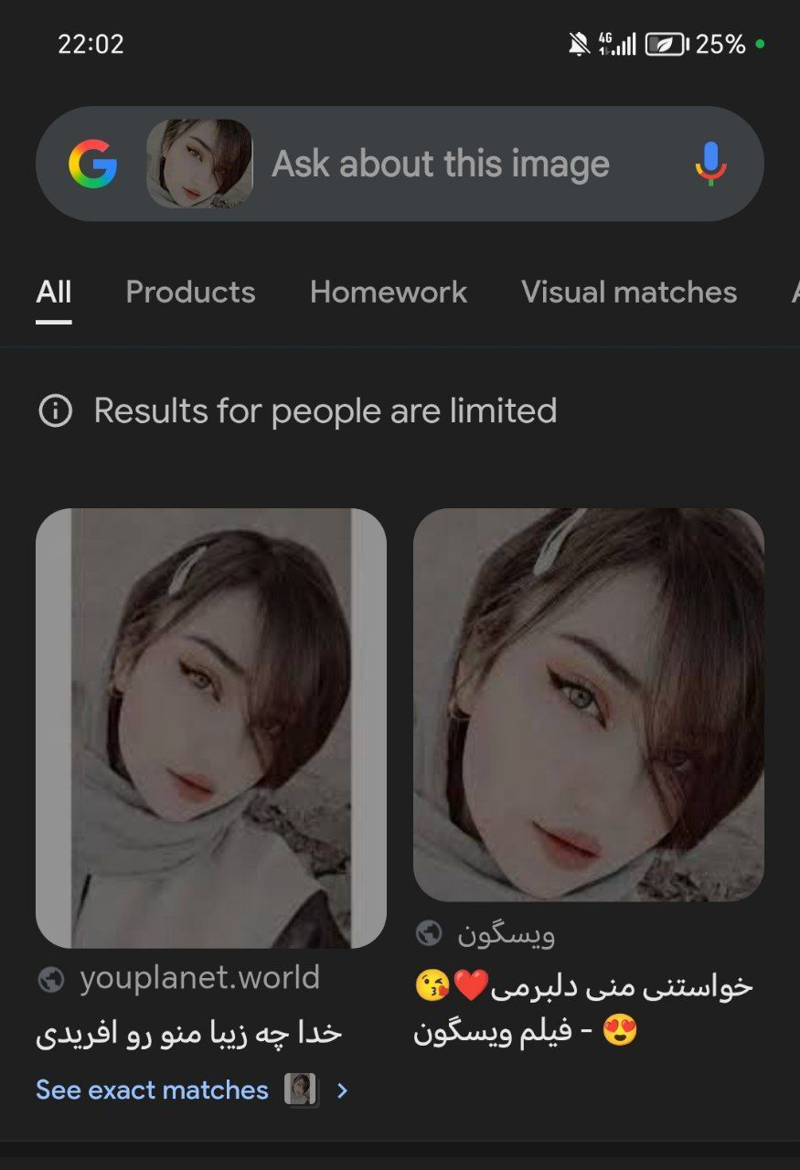Viewport: 800px width, 1170px height.
Task: Tap 'See exact matches' link
Action: (x=152, y=1090)
